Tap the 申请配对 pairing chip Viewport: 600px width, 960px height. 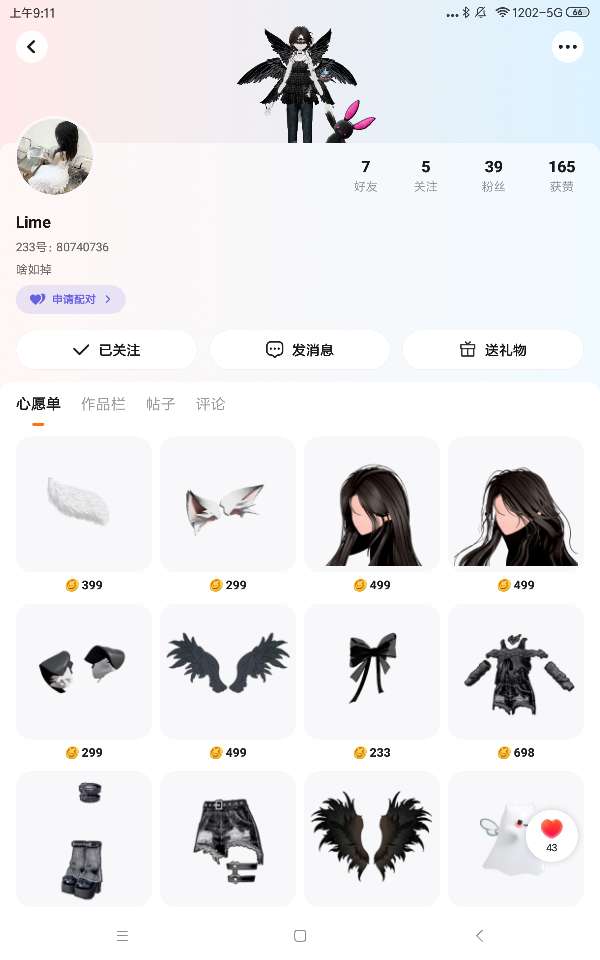click(70, 299)
